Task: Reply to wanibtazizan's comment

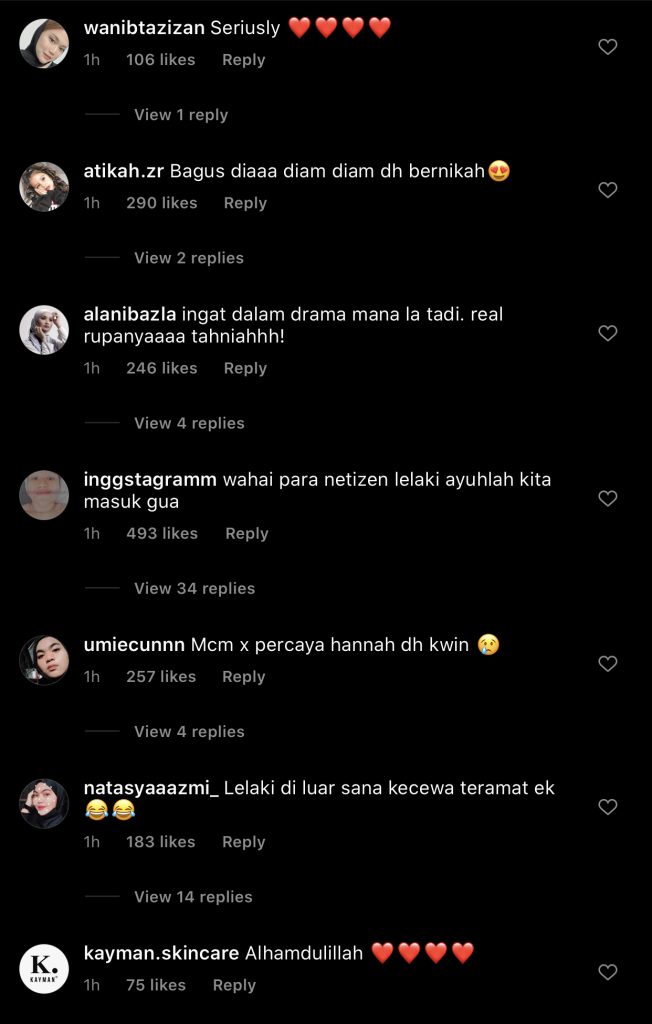Action: pyautogui.click(x=243, y=60)
